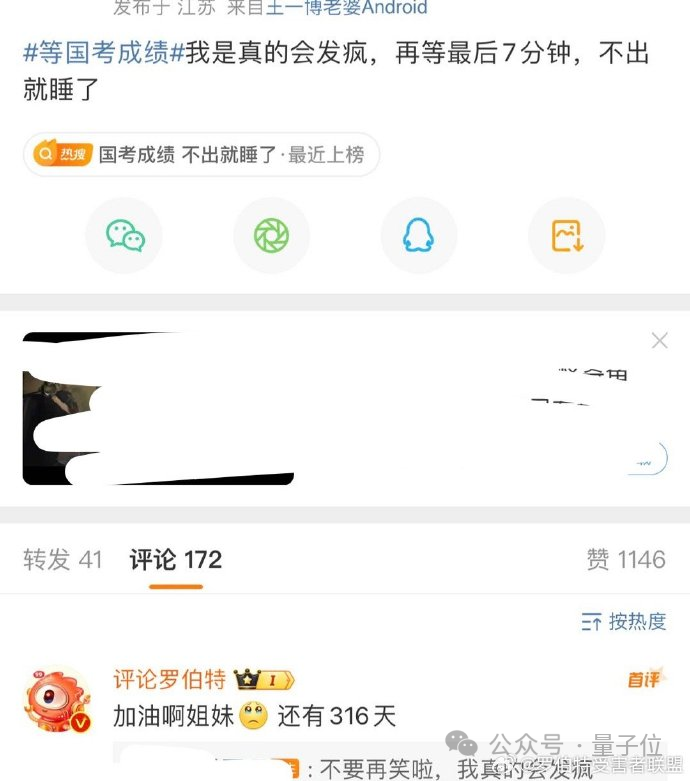The image size is (690, 781).
Task: Change comment sorting via 按热度
Action: click(624, 621)
